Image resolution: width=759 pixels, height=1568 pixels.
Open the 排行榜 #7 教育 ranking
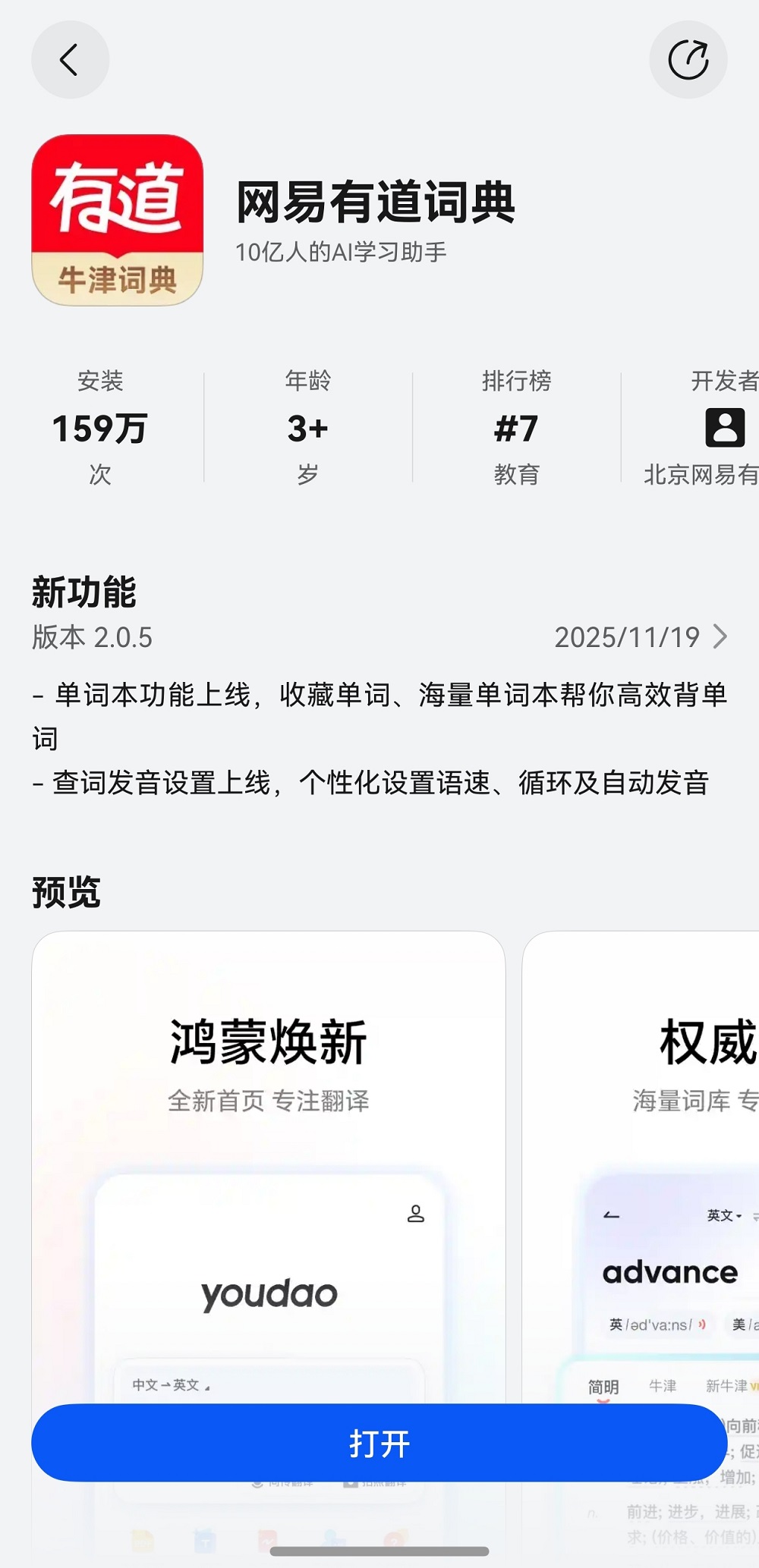pyautogui.click(x=516, y=428)
